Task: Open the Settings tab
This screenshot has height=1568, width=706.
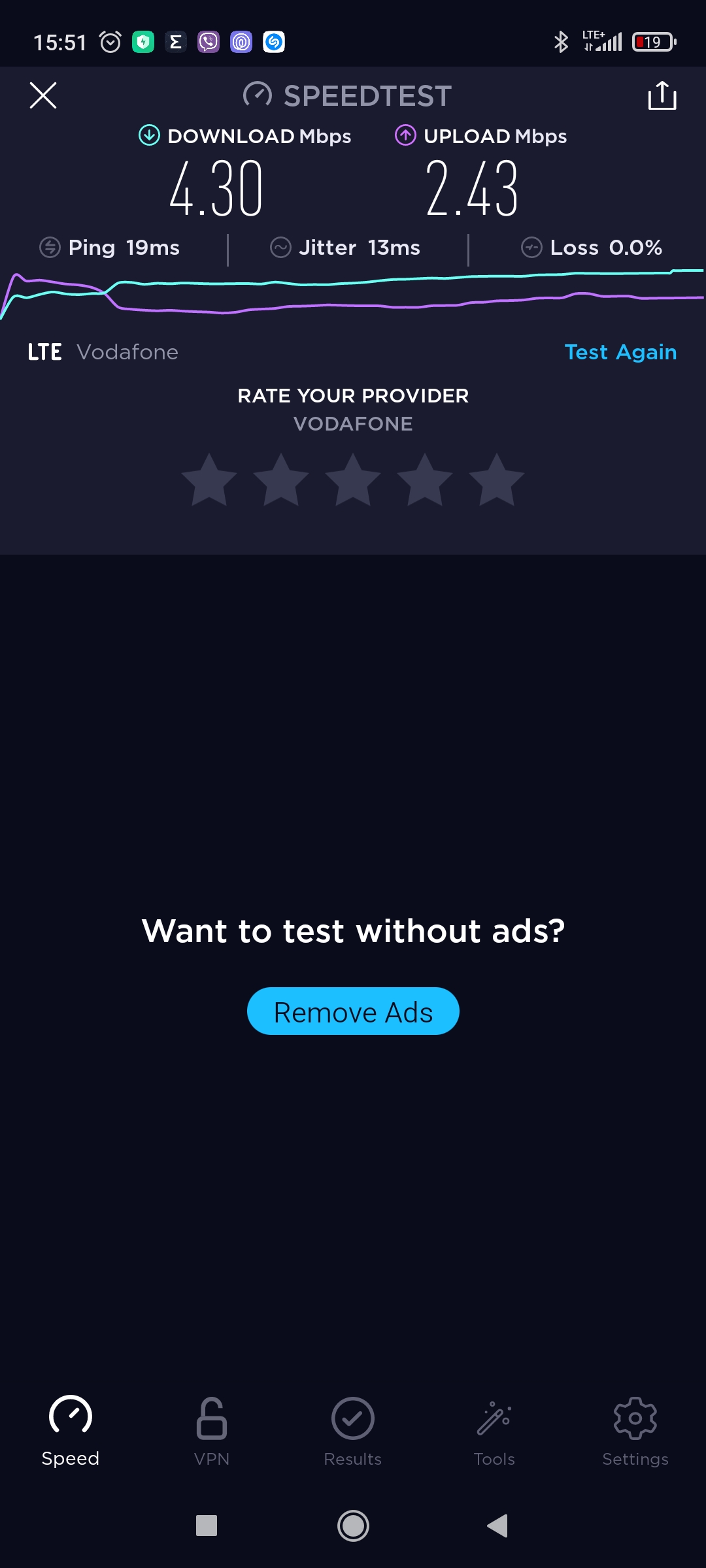Action: pos(635,1431)
